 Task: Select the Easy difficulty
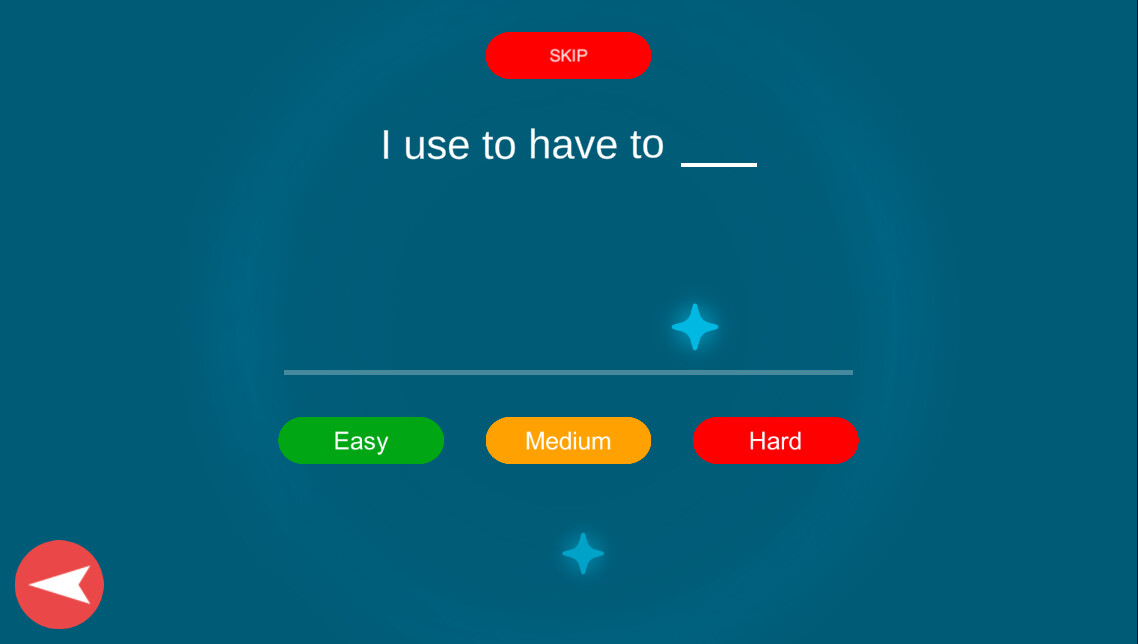click(x=361, y=441)
